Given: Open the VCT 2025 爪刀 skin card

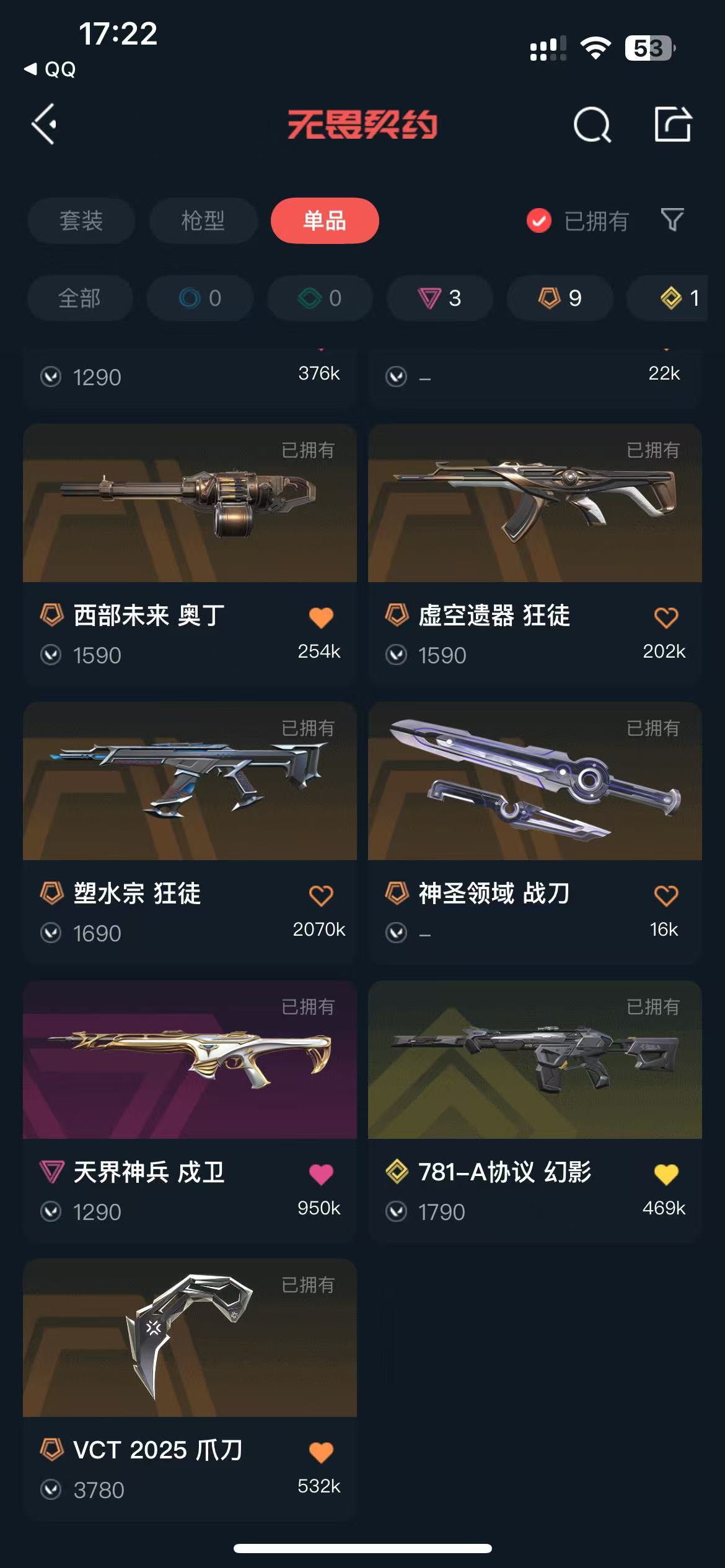Looking at the screenshot, I should pos(190,1338).
